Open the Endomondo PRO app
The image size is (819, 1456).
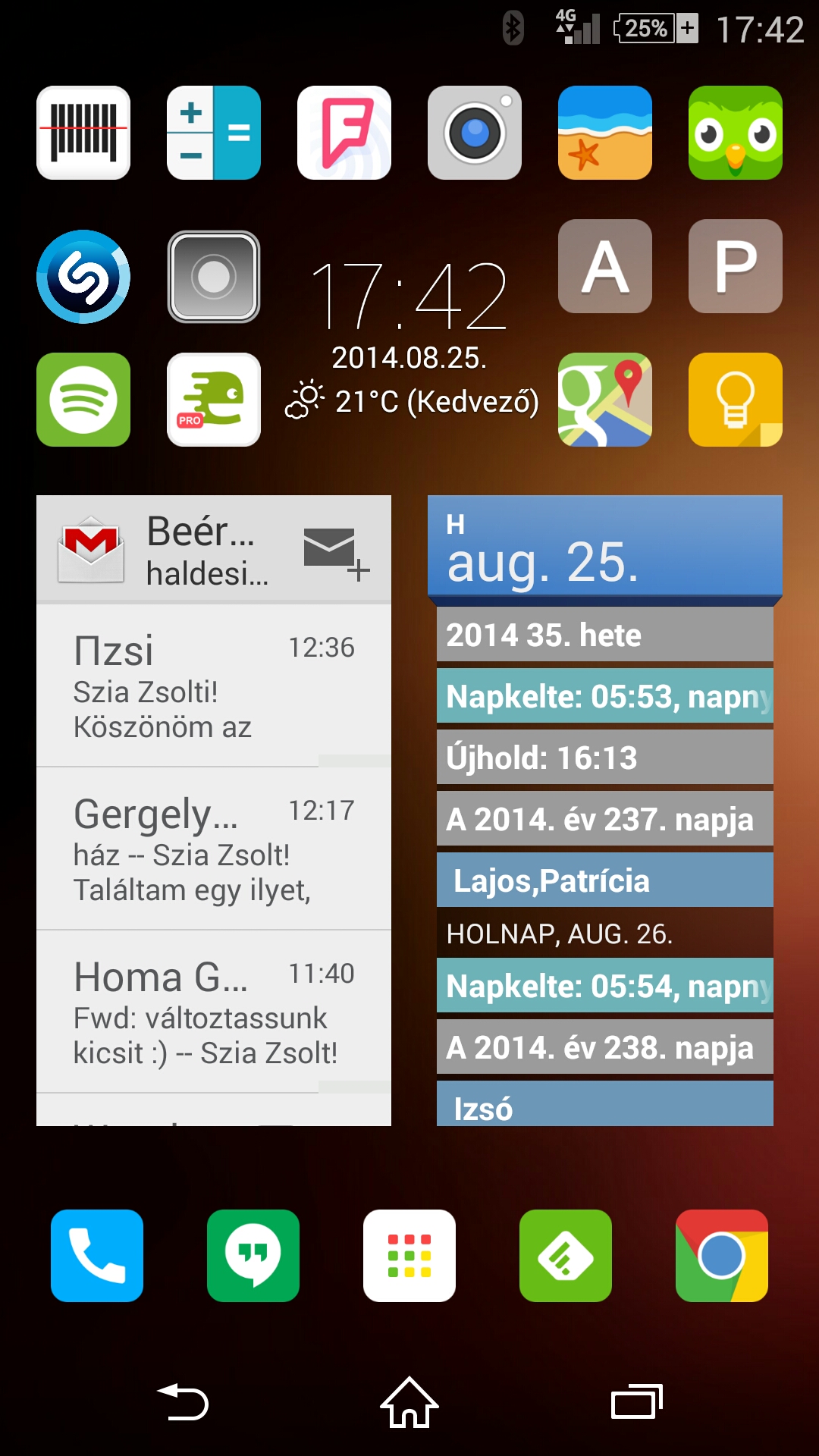pos(214,400)
